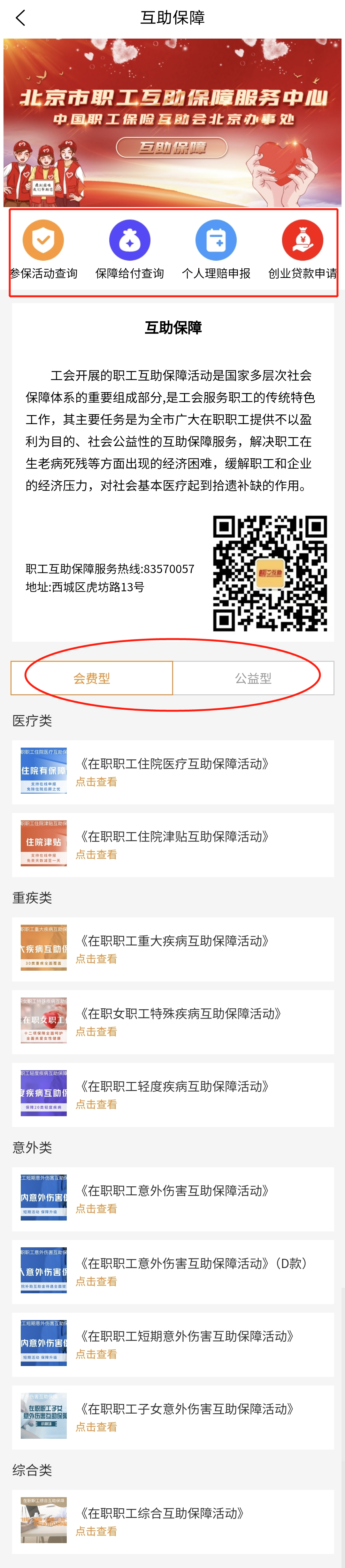Open 创业贷款申请
Viewport: 345px width, 1568px height.
pos(302,250)
